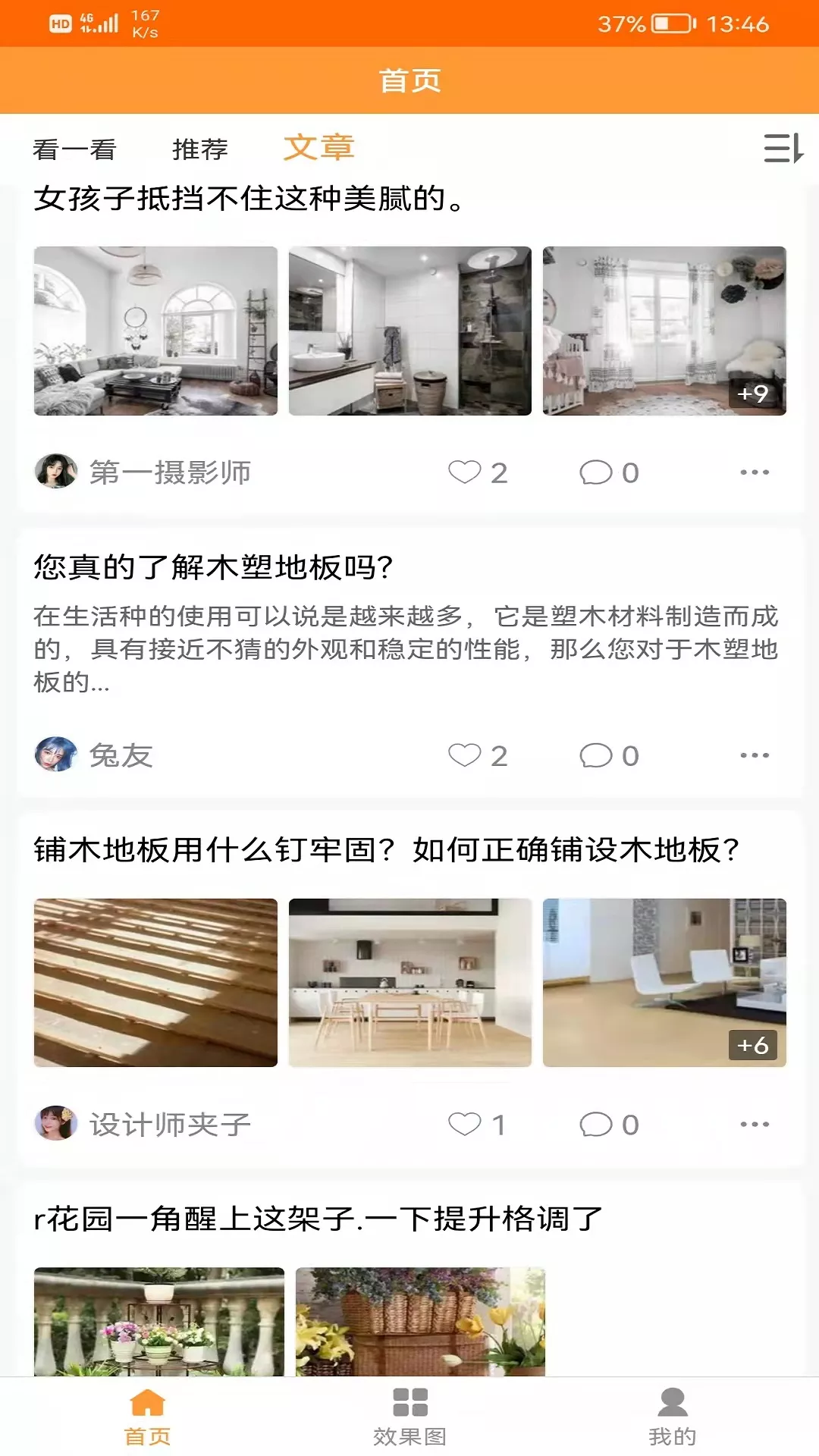
Task: View the +9 photo in 第一摄影师's post
Action: pyautogui.click(x=664, y=331)
